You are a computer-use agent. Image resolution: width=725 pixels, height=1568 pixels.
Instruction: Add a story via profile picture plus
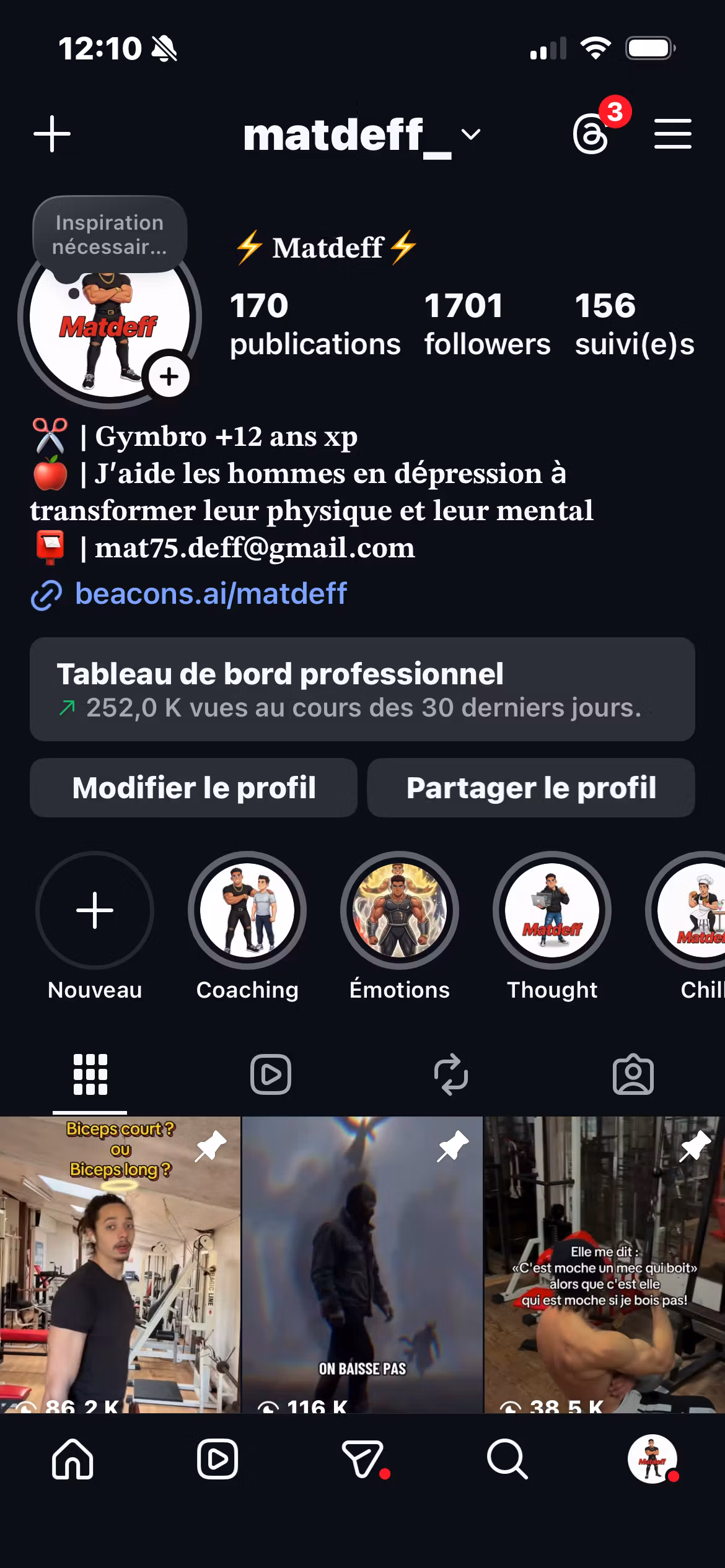[x=169, y=377]
